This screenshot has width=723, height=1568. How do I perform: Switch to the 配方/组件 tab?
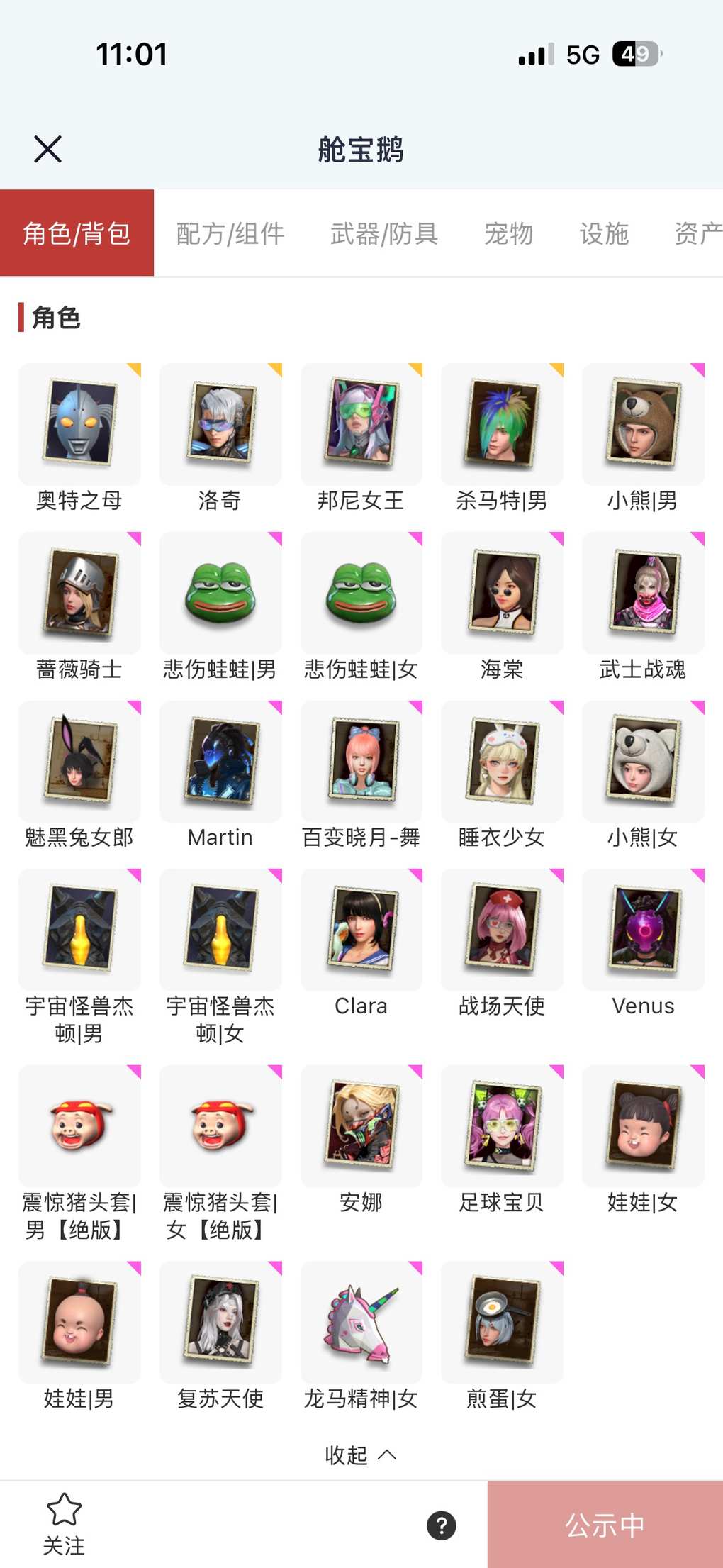230,233
